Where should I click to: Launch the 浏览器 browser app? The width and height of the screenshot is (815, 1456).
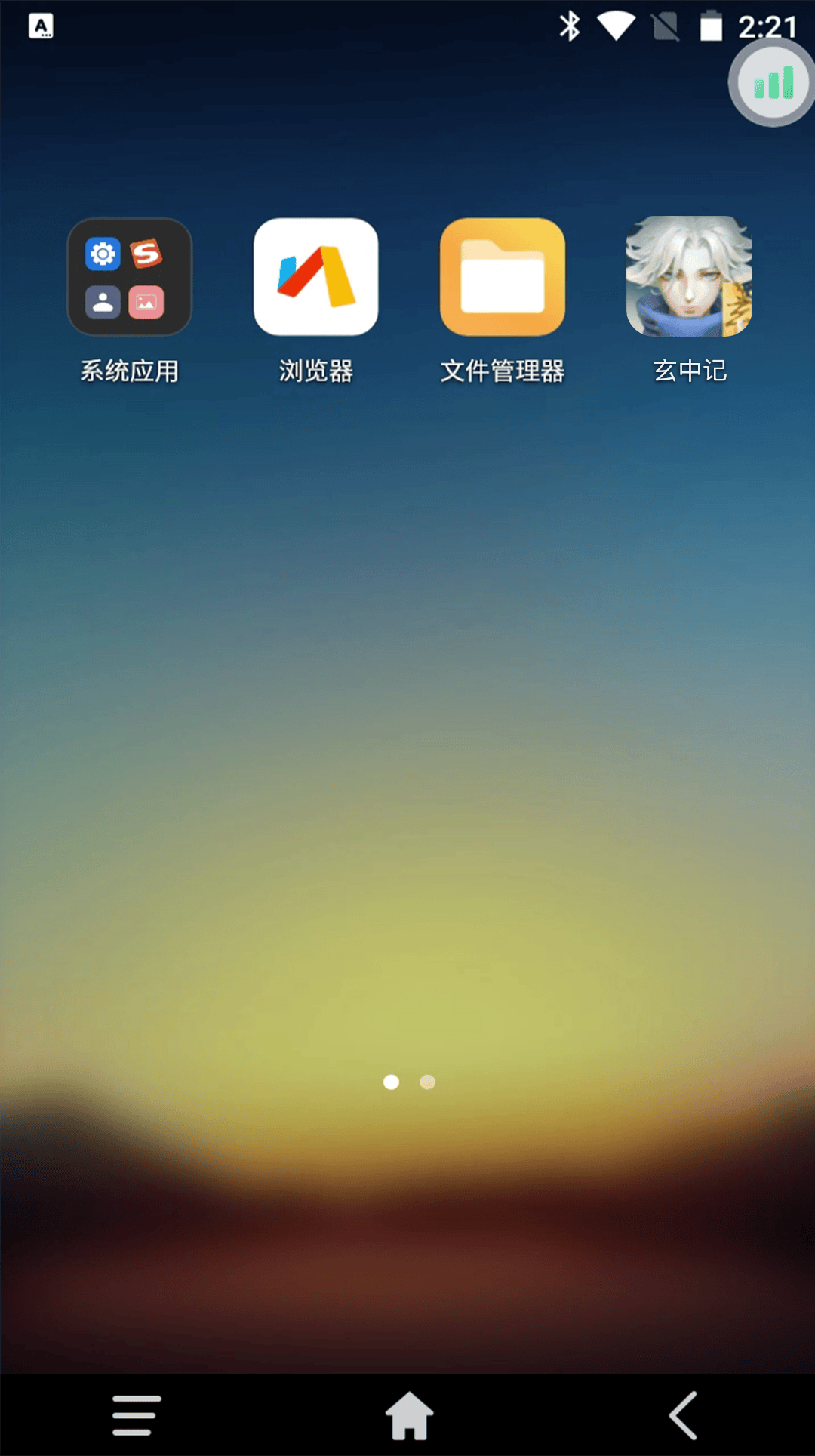(316, 277)
